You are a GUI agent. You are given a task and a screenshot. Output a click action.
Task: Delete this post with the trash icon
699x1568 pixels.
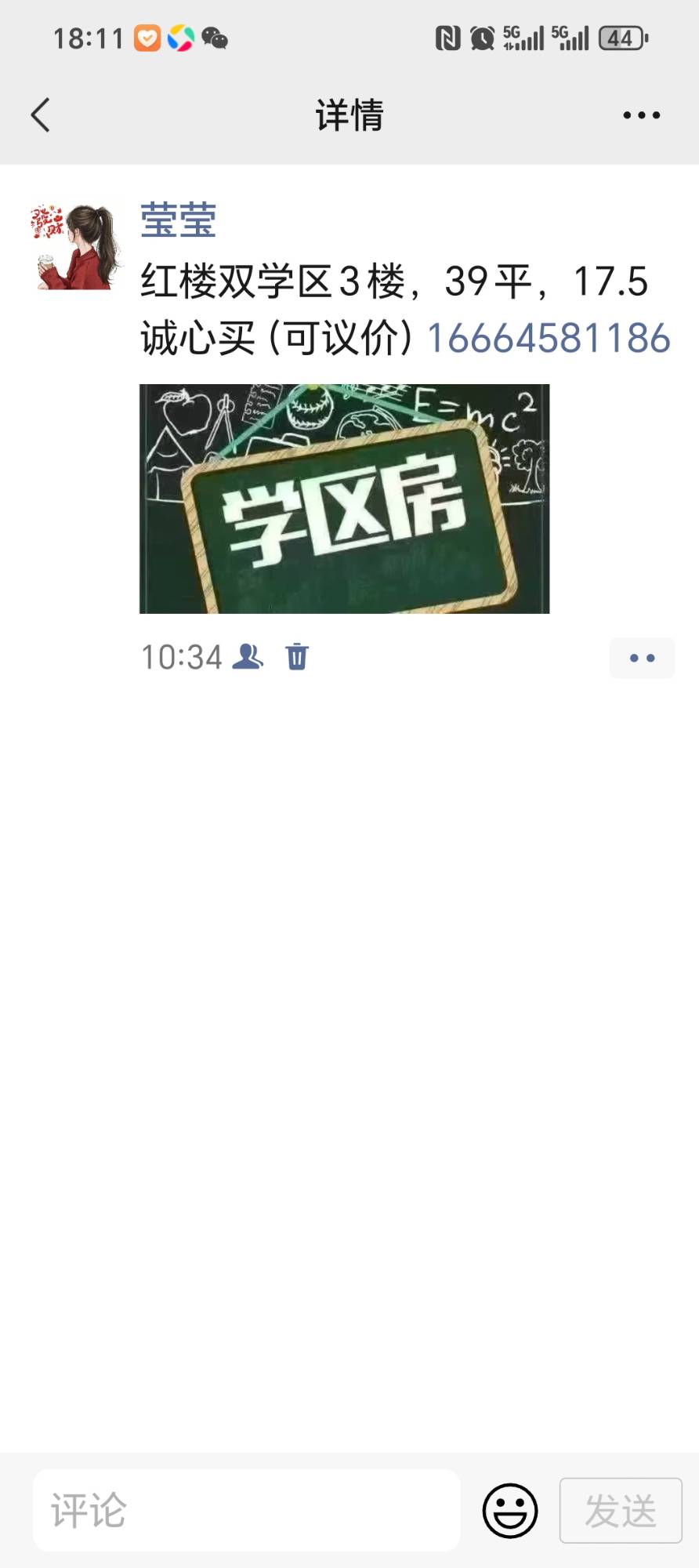coord(297,657)
